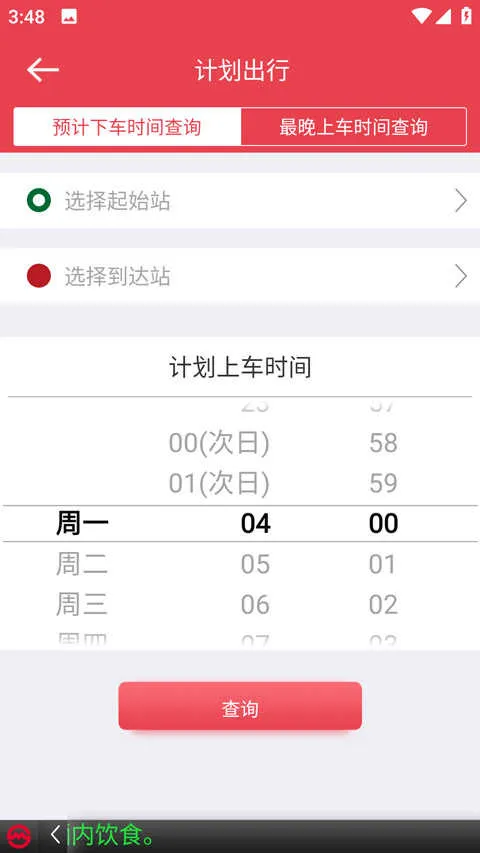Choose hour 05 in the hour picker
This screenshot has width=480, height=853.
[255, 565]
